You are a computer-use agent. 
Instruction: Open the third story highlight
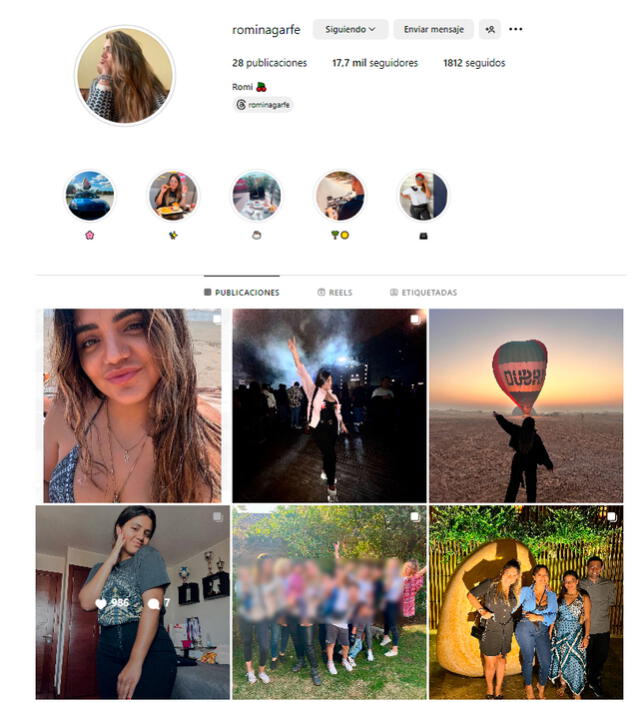coord(256,196)
